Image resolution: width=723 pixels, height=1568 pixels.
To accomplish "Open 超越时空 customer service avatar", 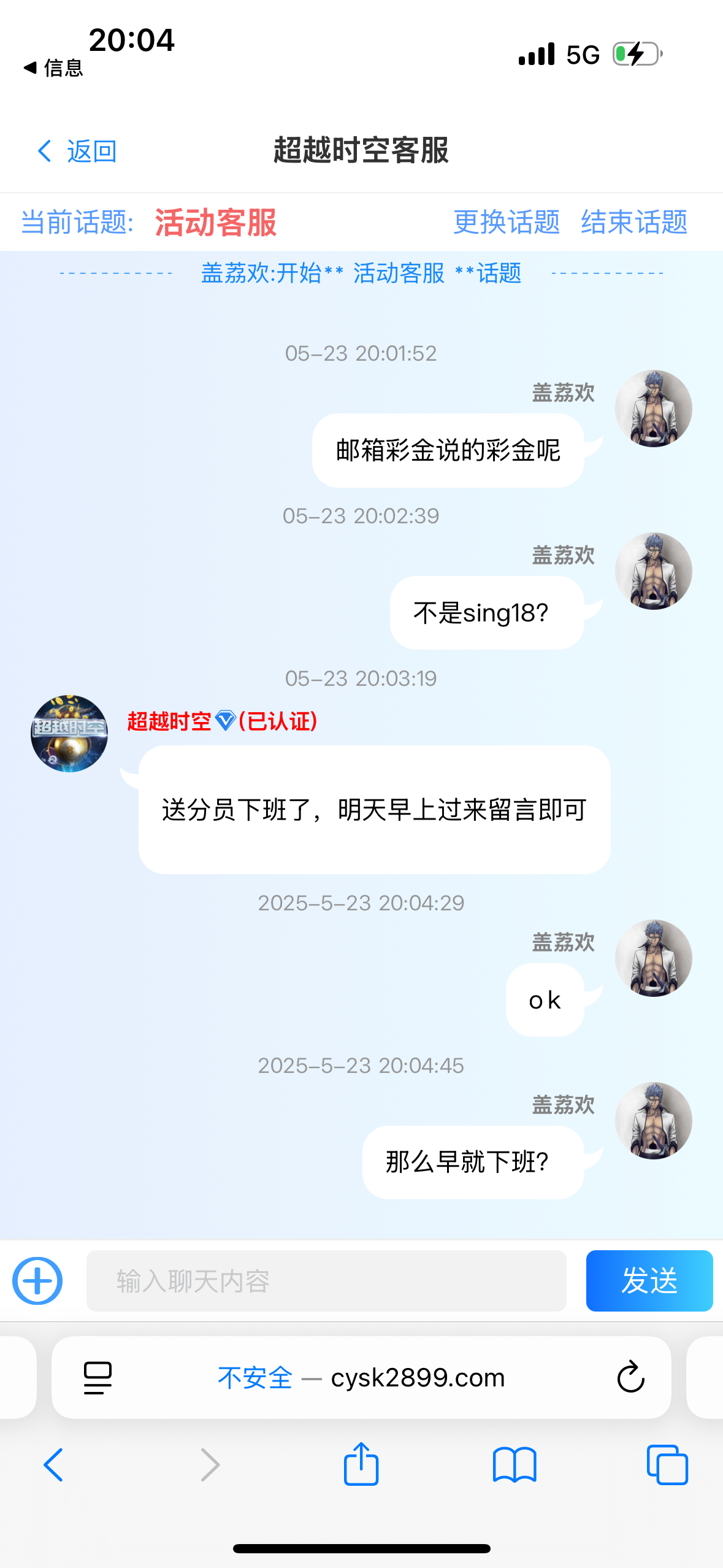I will pos(69,733).
